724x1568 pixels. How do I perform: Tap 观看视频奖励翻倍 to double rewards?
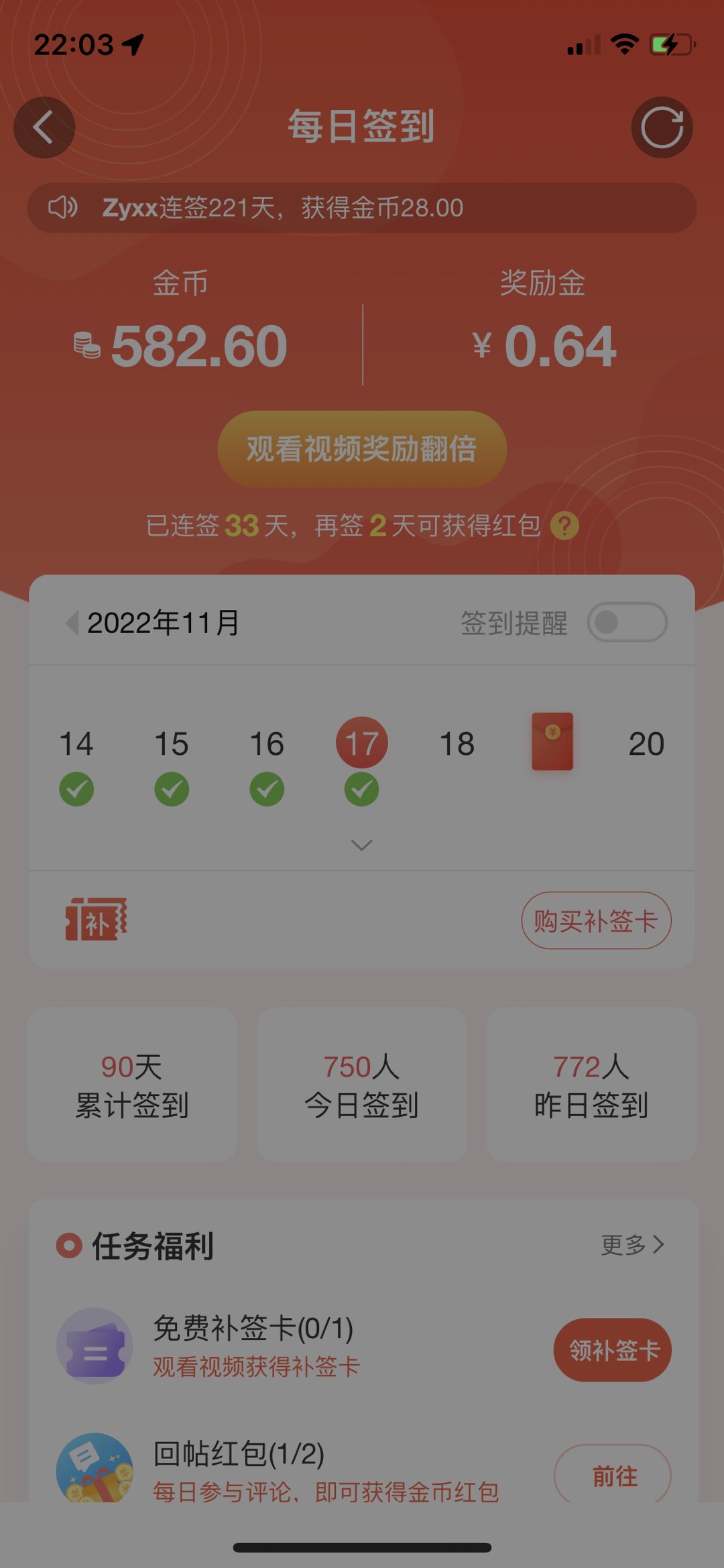[x=361, y=448]
